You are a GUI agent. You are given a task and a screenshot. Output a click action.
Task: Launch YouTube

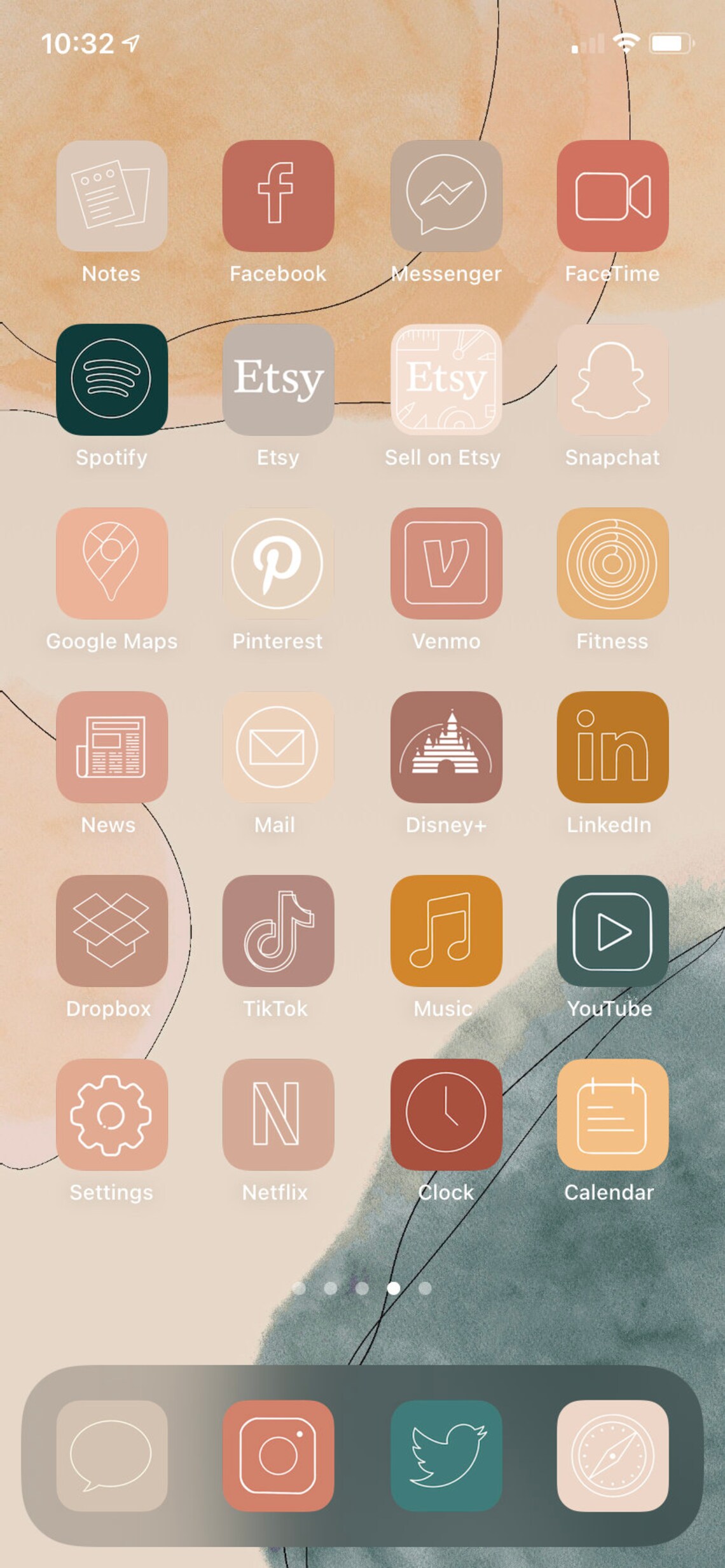point(613,931)
